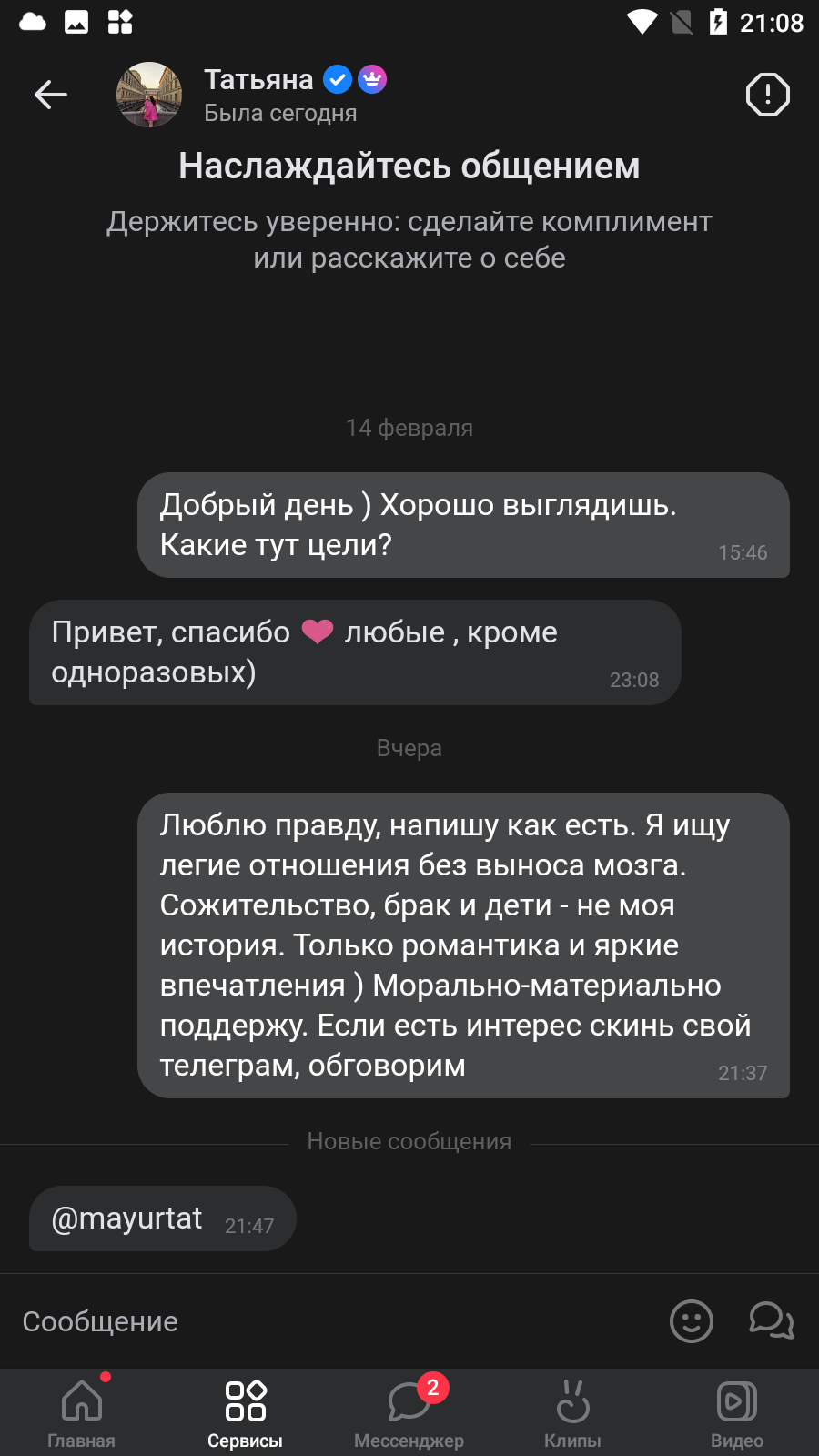Switch to the Клипы tab
Viewport: 819px width, 1456px height.
pyautogui.click(x=573, y=1412)
